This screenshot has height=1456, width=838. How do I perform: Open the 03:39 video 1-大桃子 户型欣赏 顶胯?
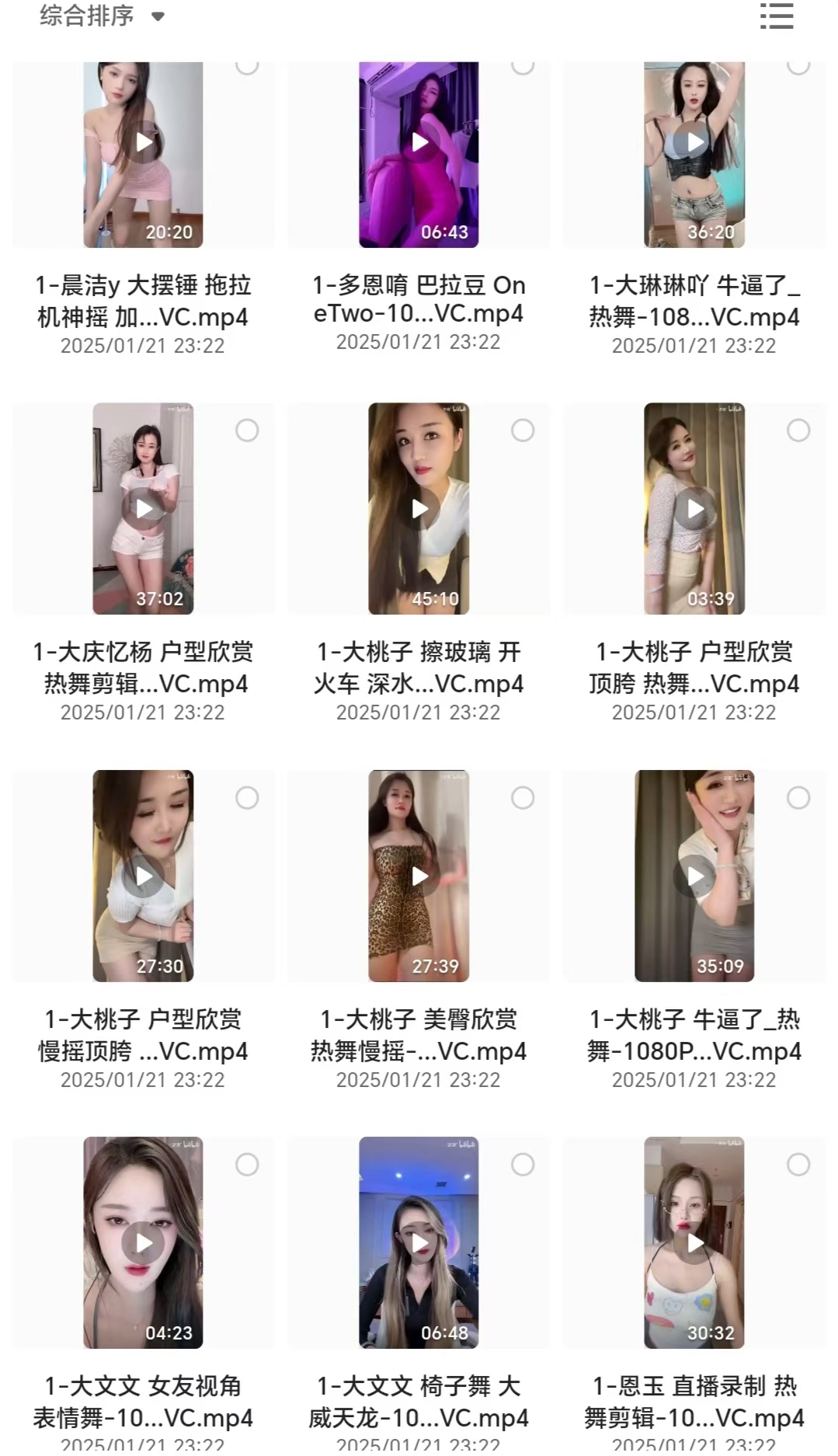(x=694, y=508)
